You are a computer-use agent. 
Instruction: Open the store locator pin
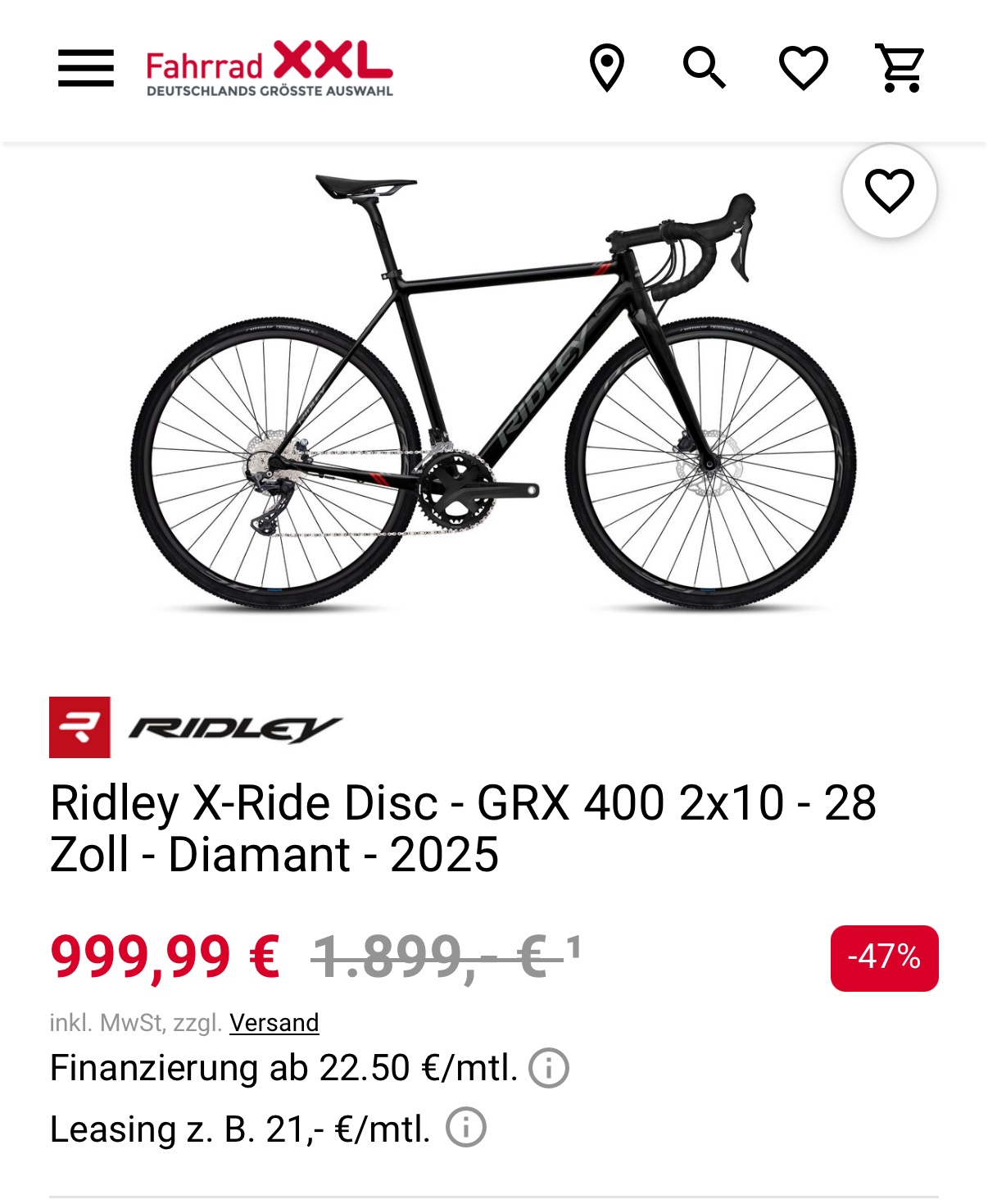pos(607,68)
